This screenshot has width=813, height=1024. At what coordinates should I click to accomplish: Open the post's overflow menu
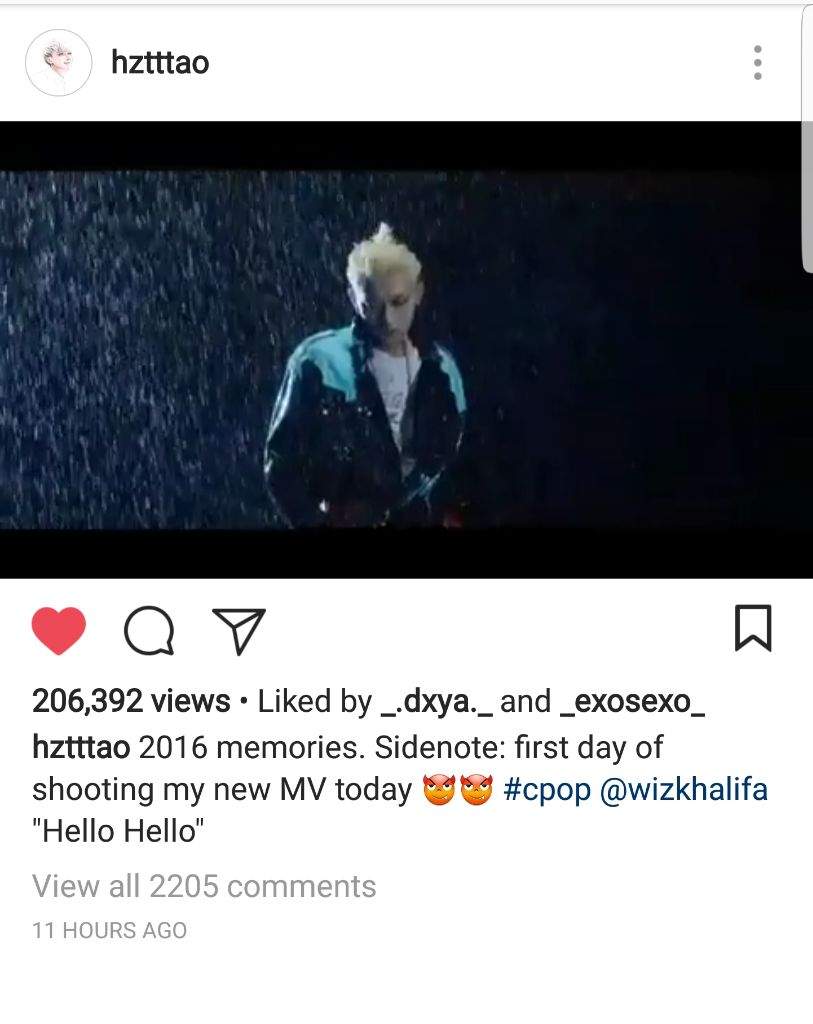pyautogui.click(x=757, y=63)
